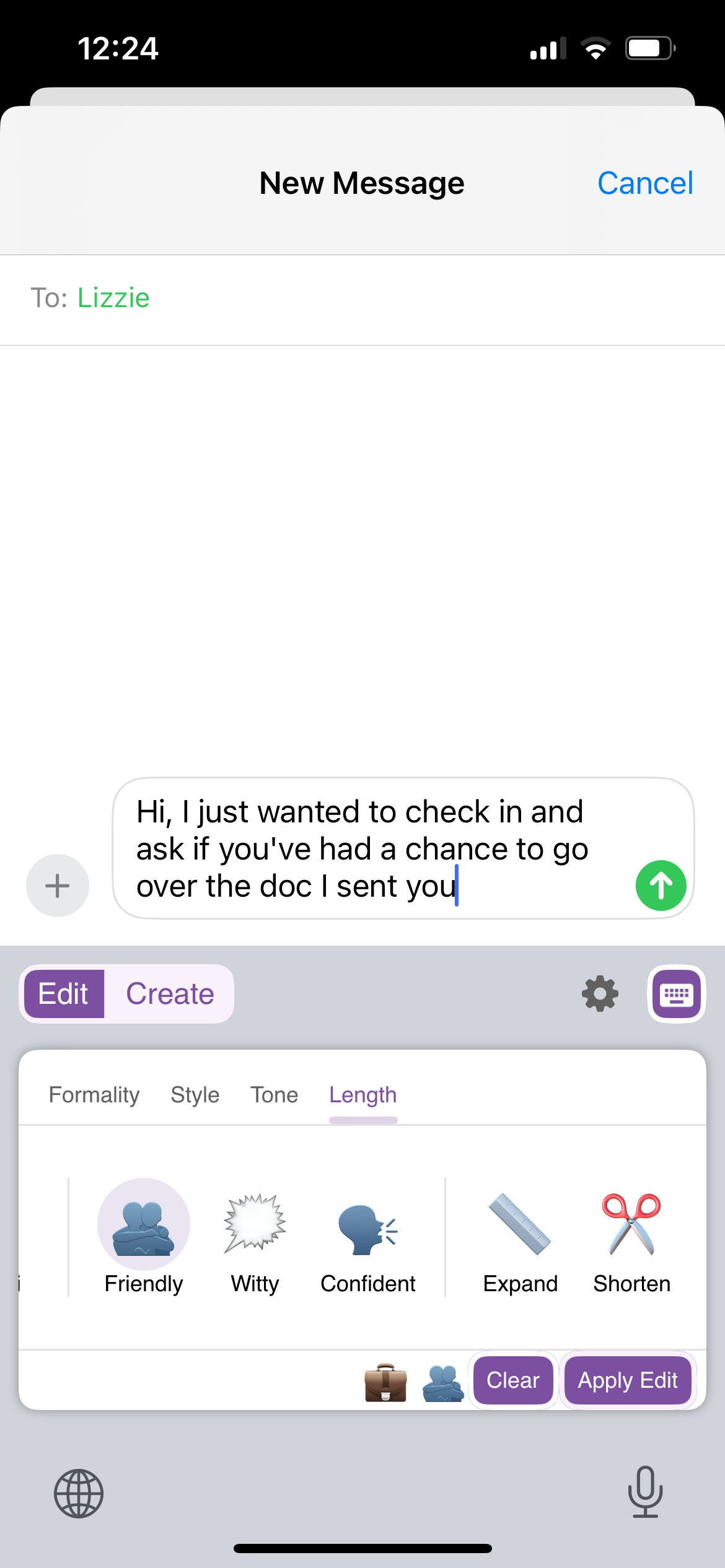Switch to Create mode

coord(170,993)
